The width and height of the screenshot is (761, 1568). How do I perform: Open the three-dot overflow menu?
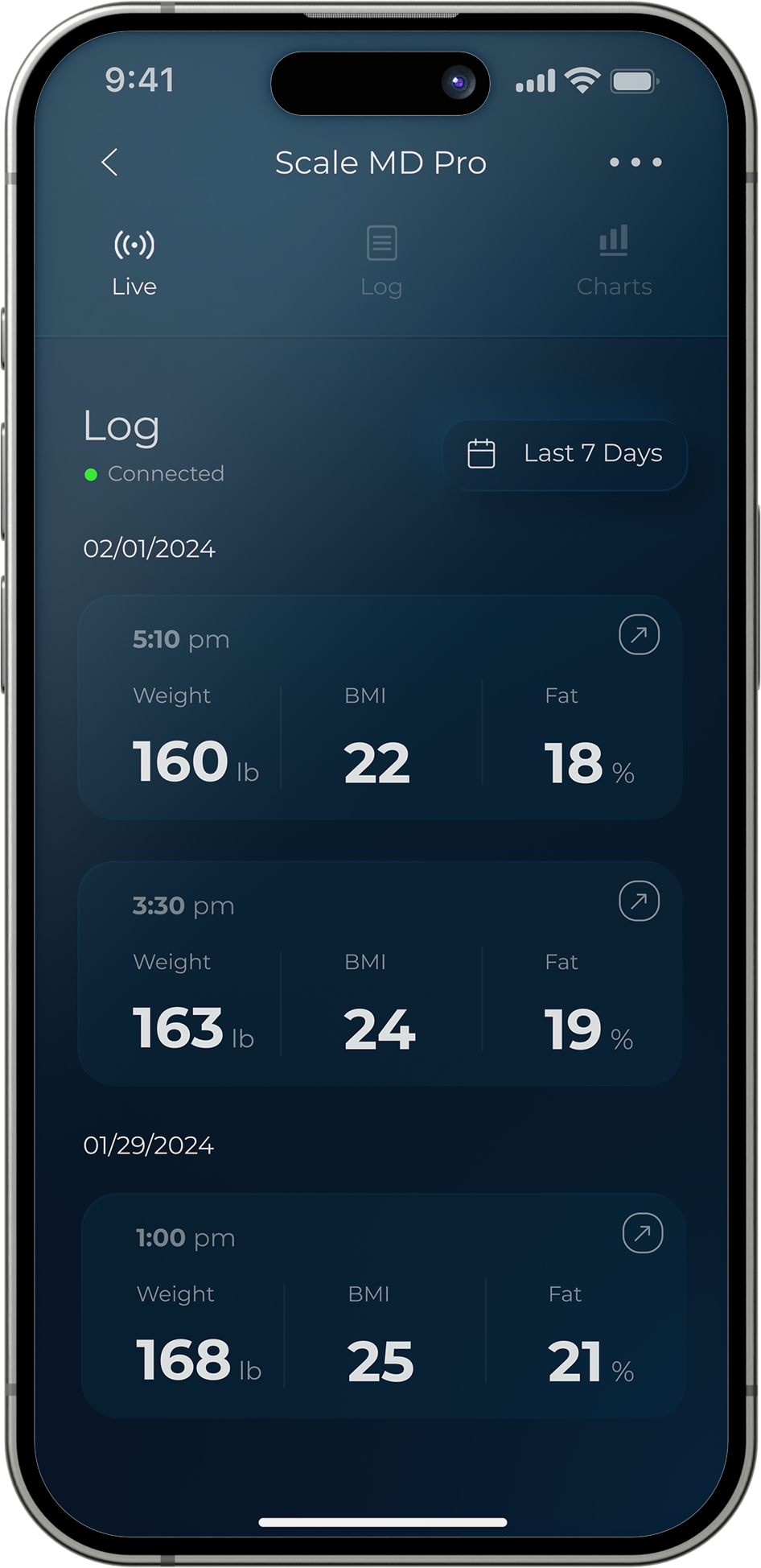(x=636, y=162)
